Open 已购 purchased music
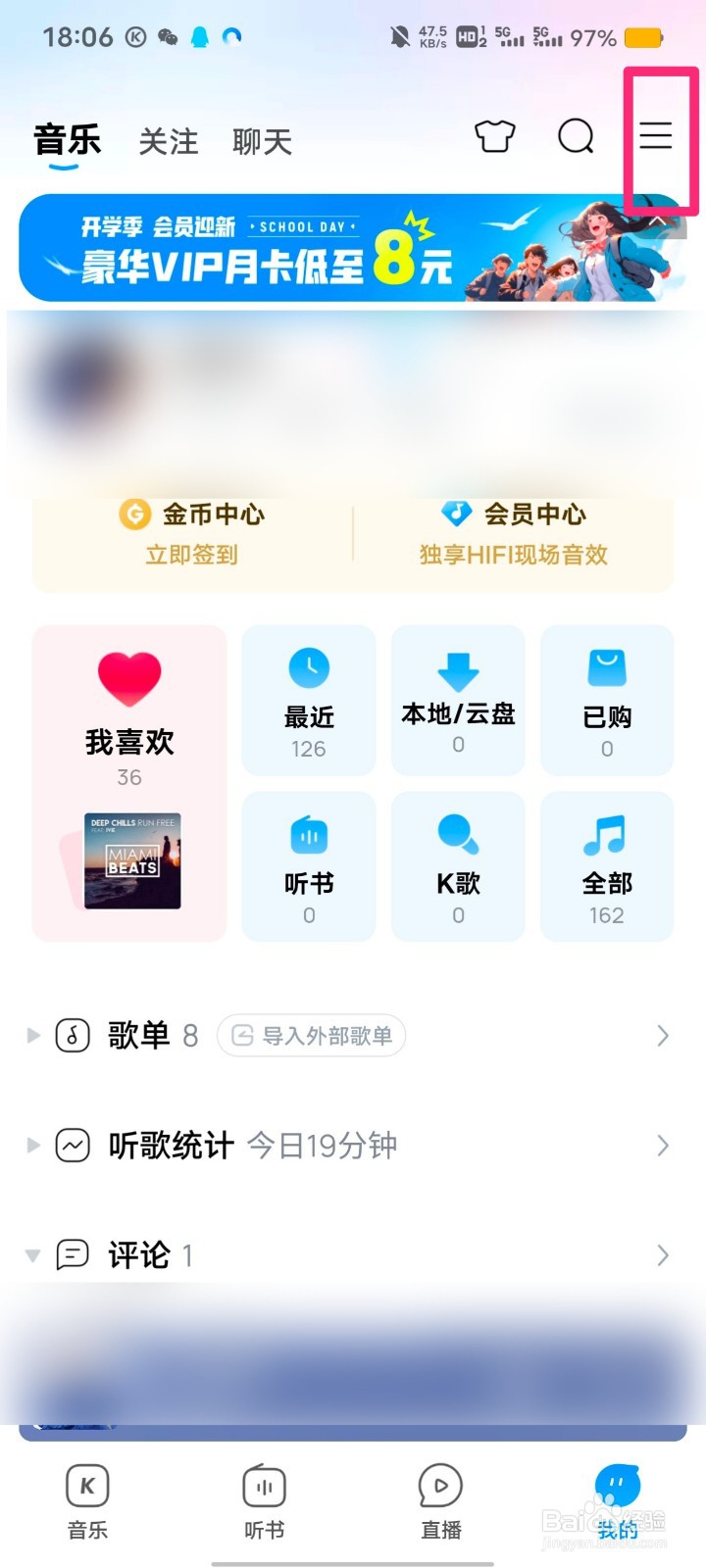This screenshot has height=1568, width=706. click(607, 701)
